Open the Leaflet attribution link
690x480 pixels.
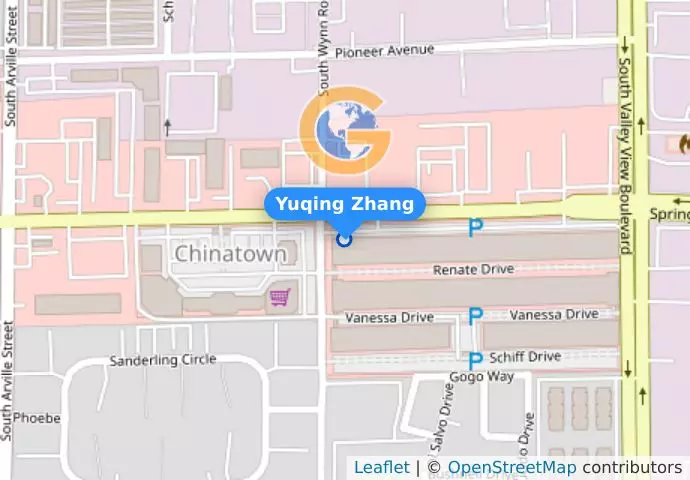381,467
